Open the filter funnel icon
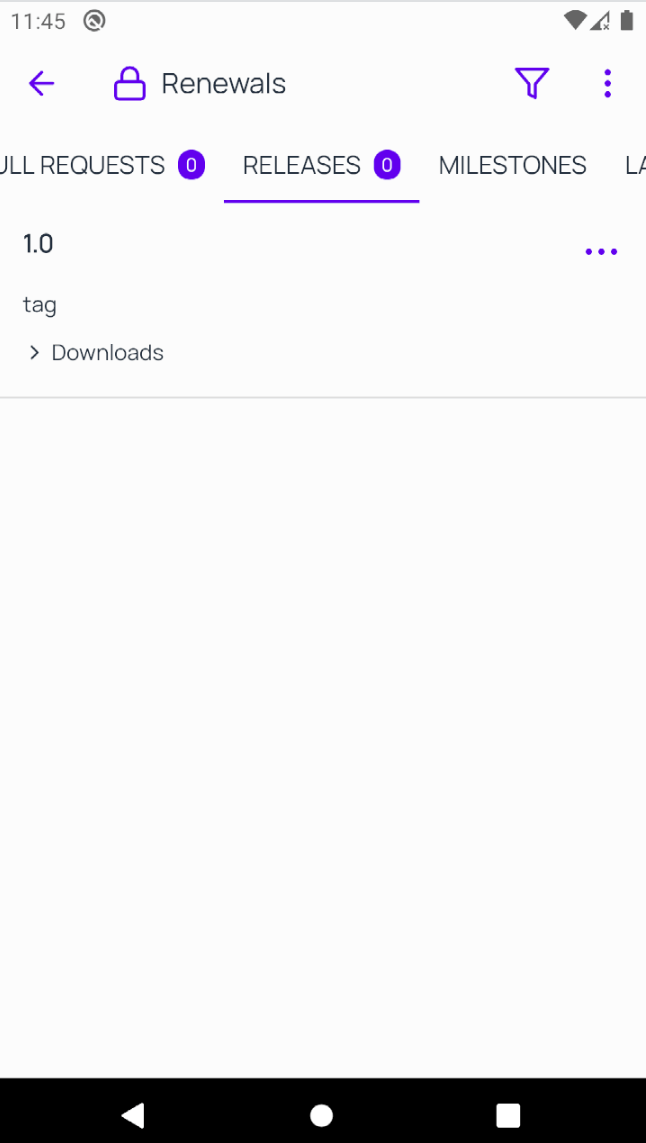Viewport: 646px width, 1143px height. (532, 83)
